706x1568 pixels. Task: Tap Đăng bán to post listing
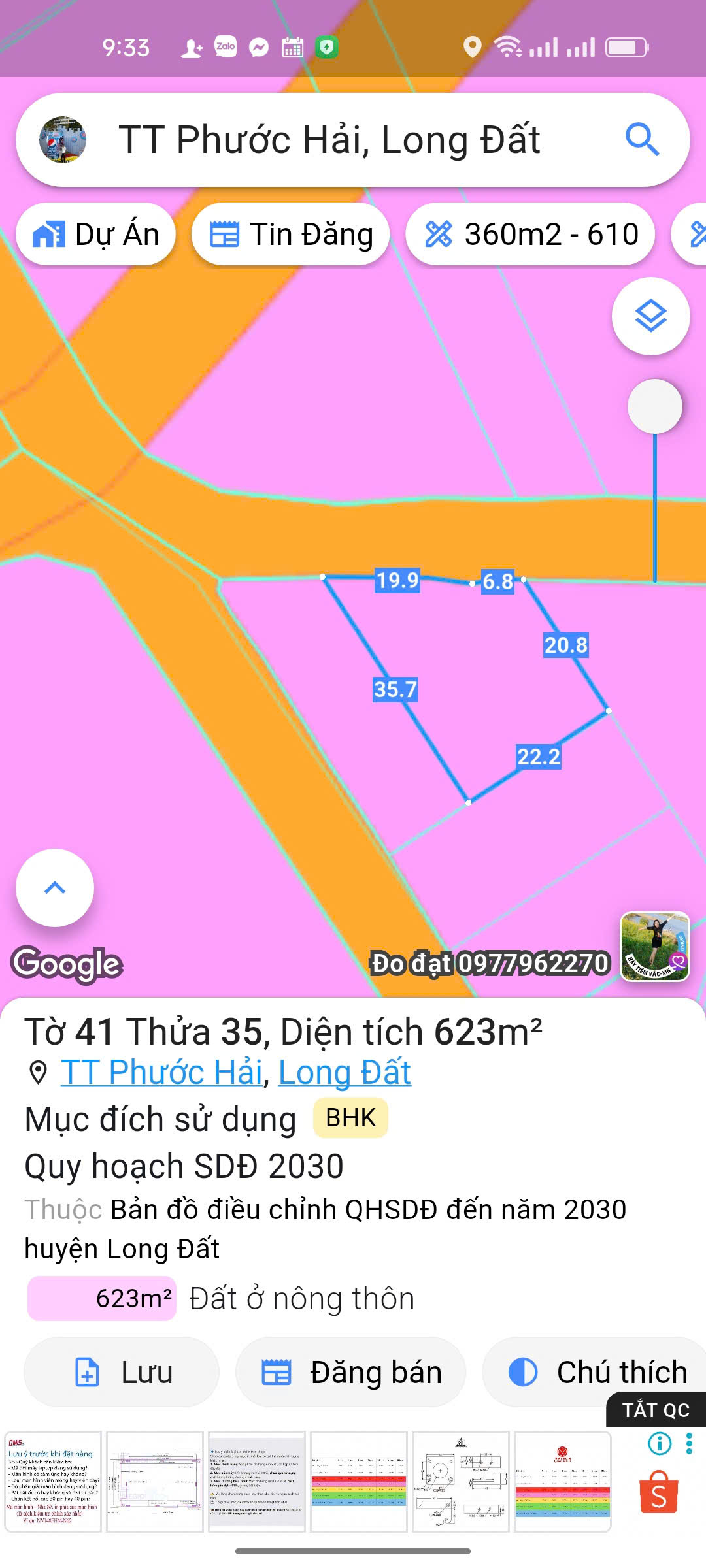pyautogui.click(x=350, y=1372)
